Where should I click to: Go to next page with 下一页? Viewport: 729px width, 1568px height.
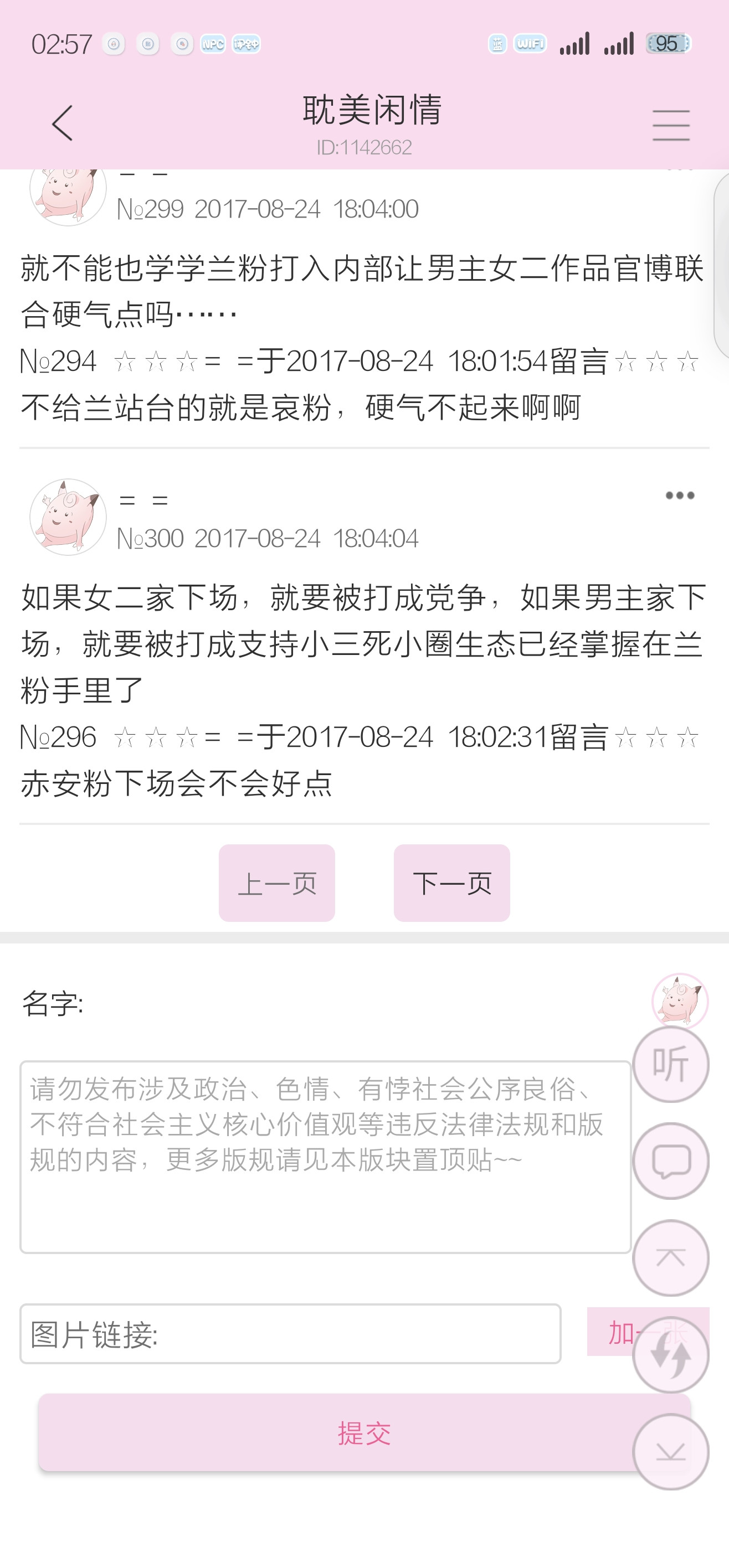(x=451, y=883)
